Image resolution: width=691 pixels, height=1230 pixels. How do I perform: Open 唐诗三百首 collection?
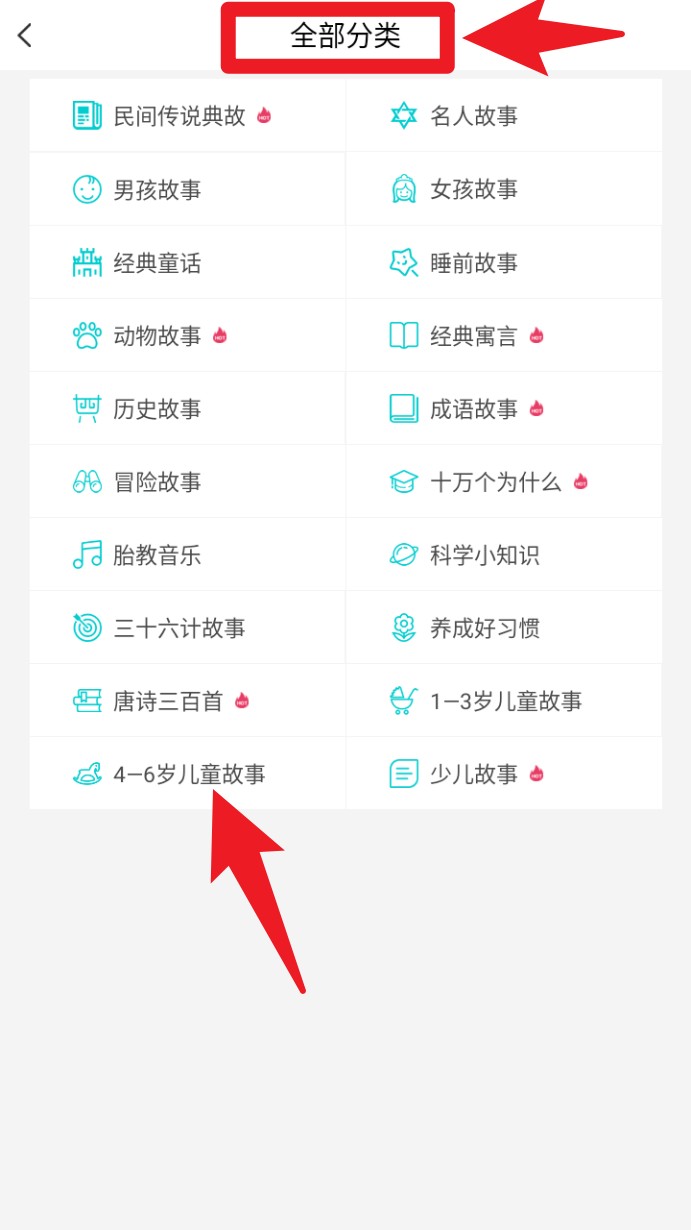(x=167, y=701)
